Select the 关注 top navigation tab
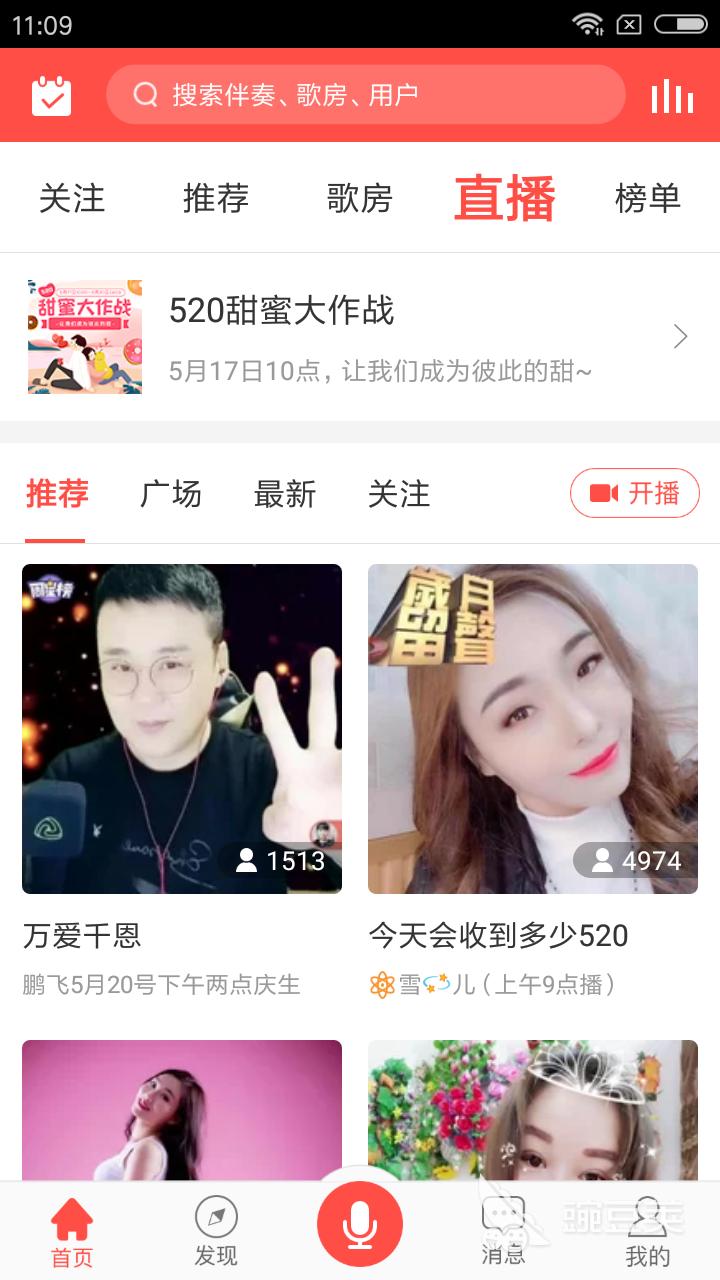Viewport: 720px width, 1280px height. click(x=74, y=198)
